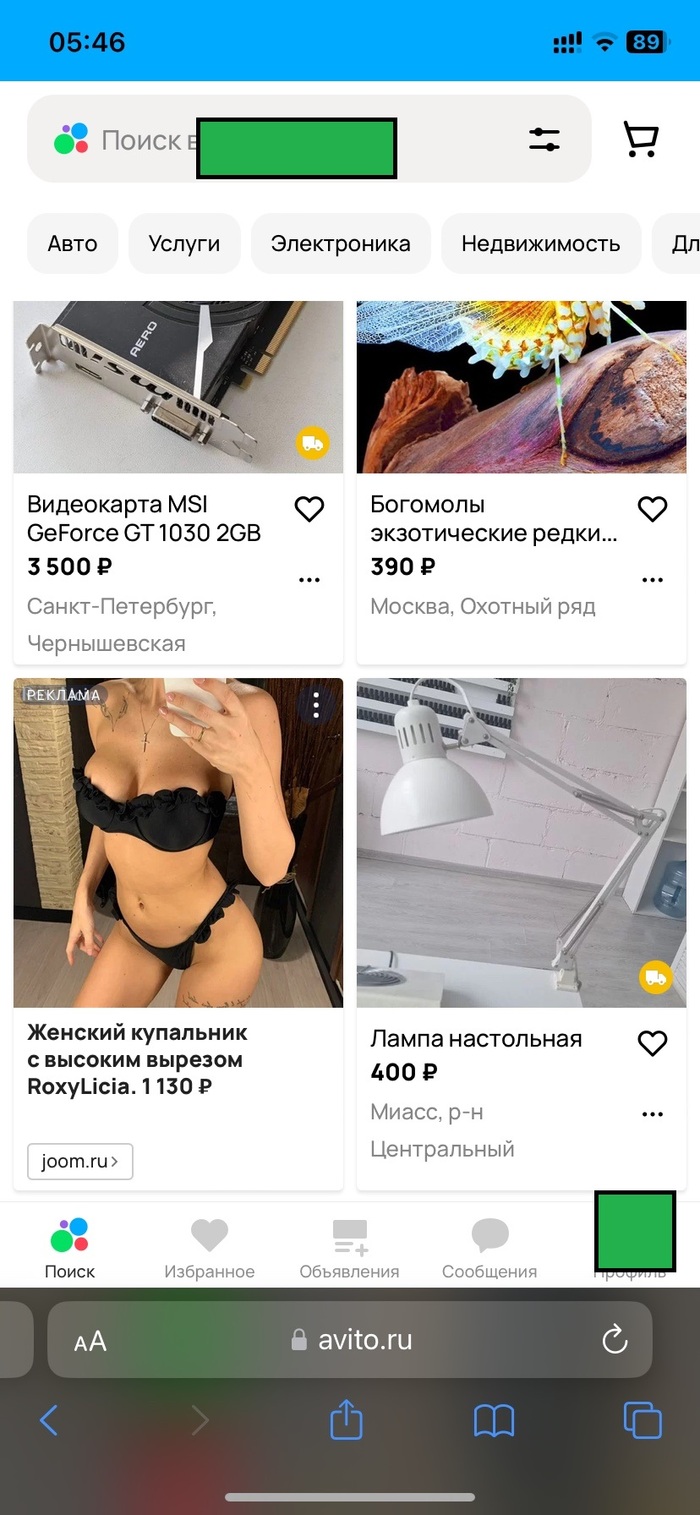Open the joom.ru ad link
Viewport: 700px width, 1515px height.
point(80,1161)
